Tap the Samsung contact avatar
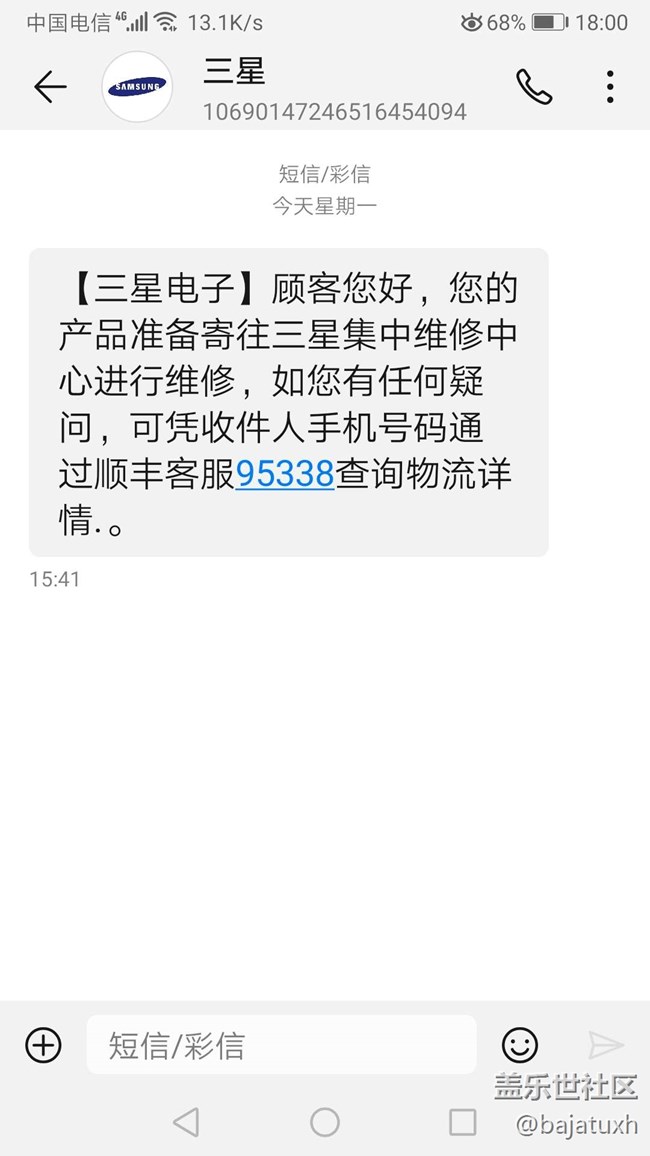 (137, 87)
